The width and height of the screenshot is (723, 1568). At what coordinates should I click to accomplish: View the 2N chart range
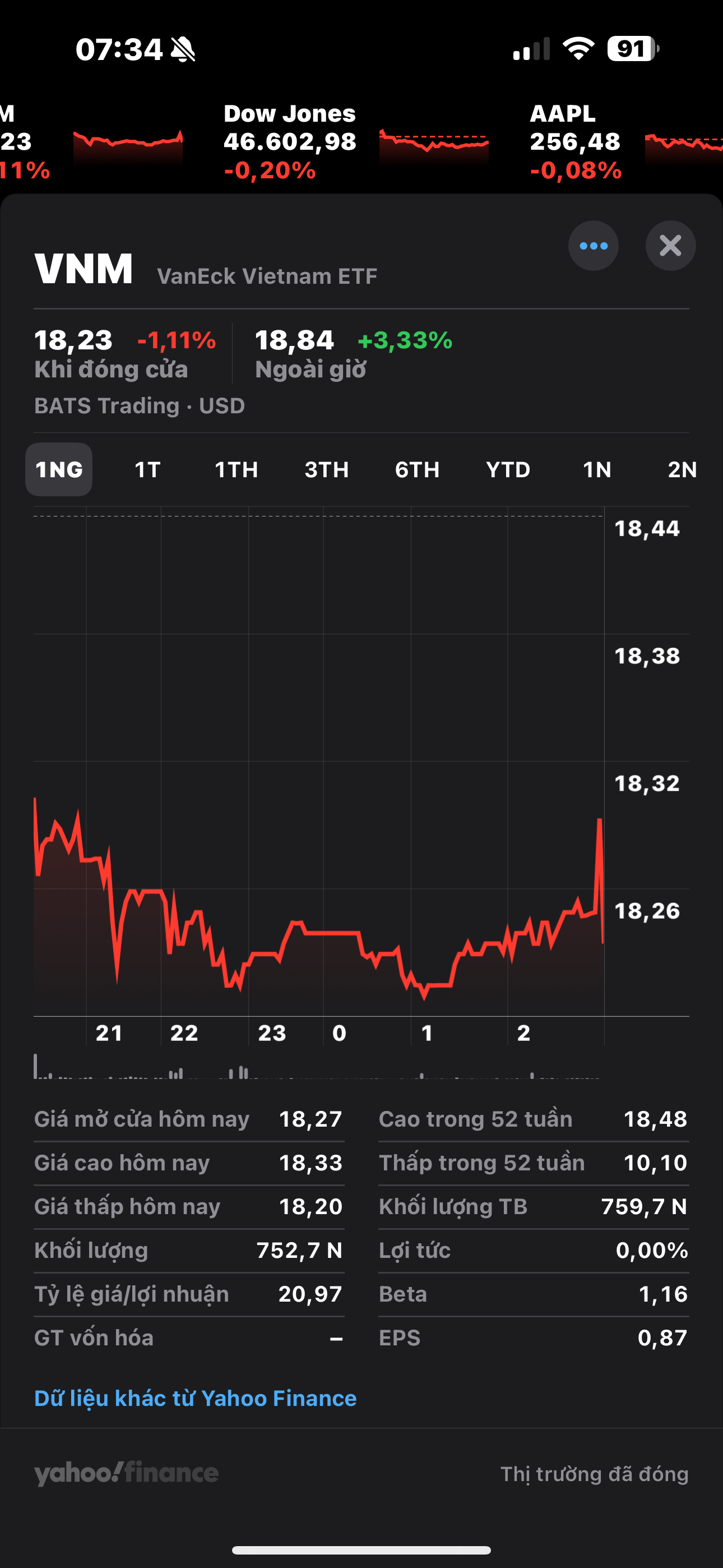point(682,470)
